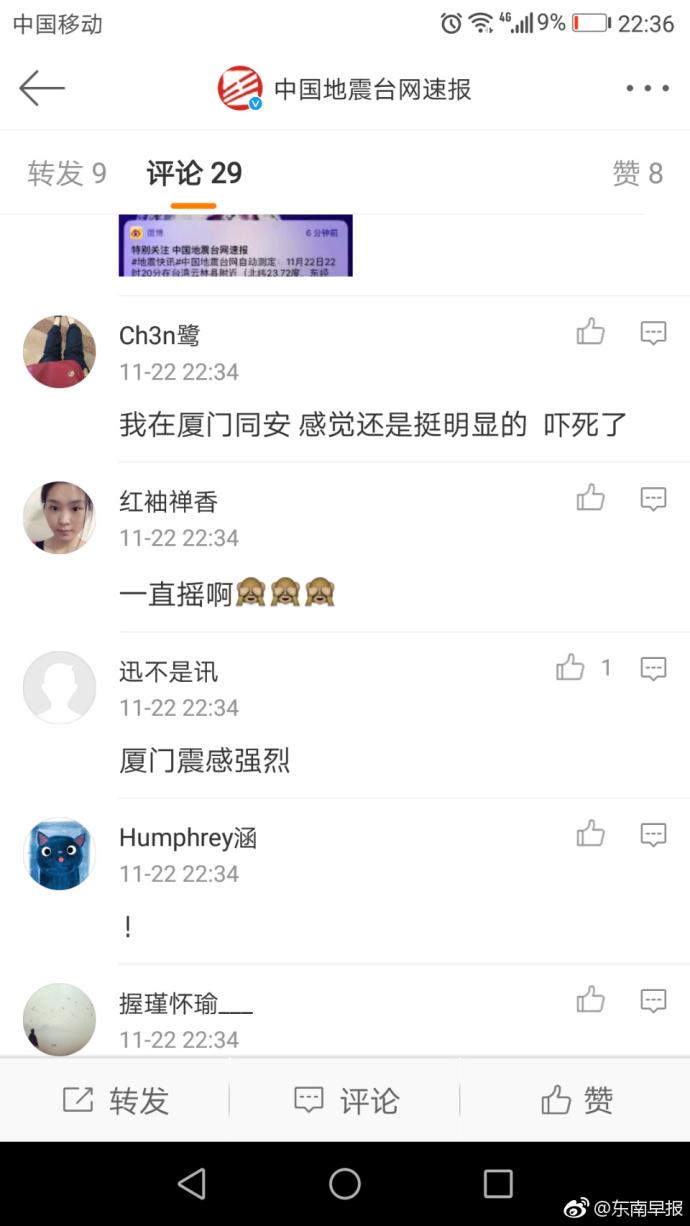Screen dimensions: 690x1226
Task: Switch to the 赞 8 tab
Action: 637,174
